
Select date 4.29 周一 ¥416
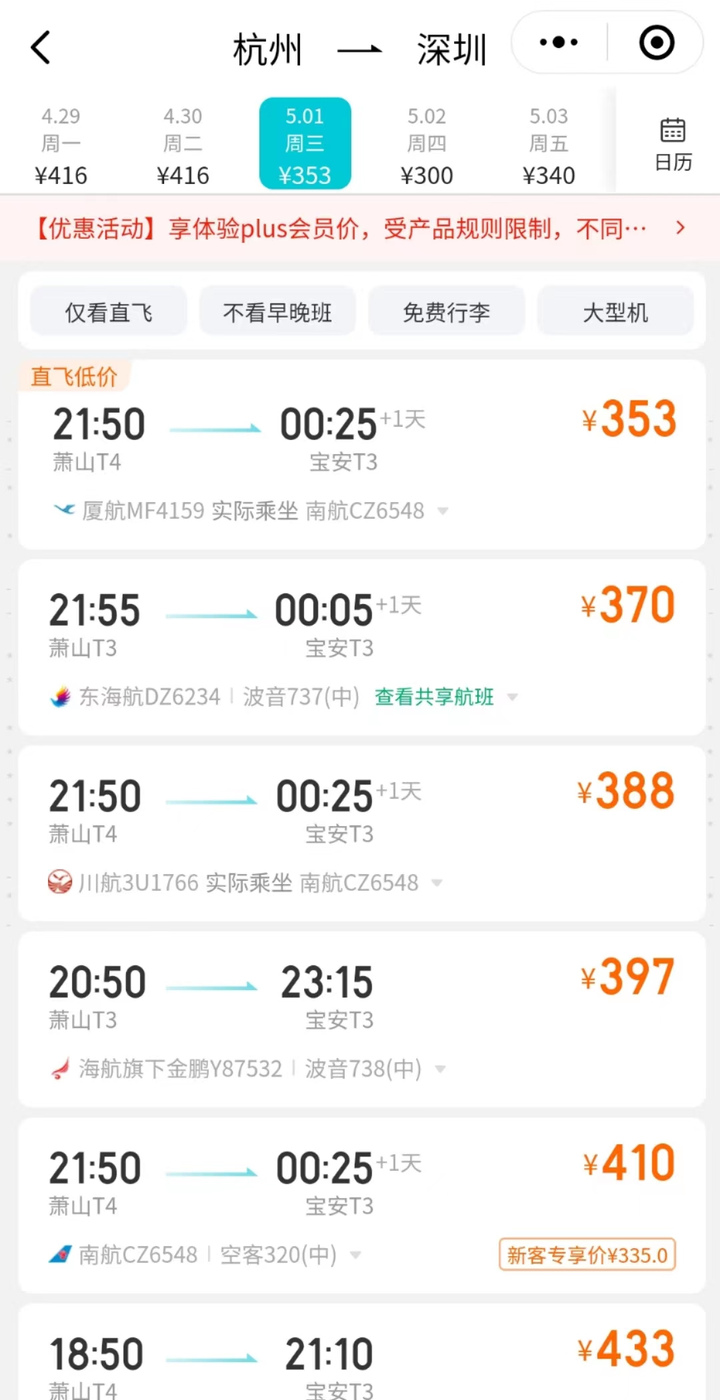61,146
